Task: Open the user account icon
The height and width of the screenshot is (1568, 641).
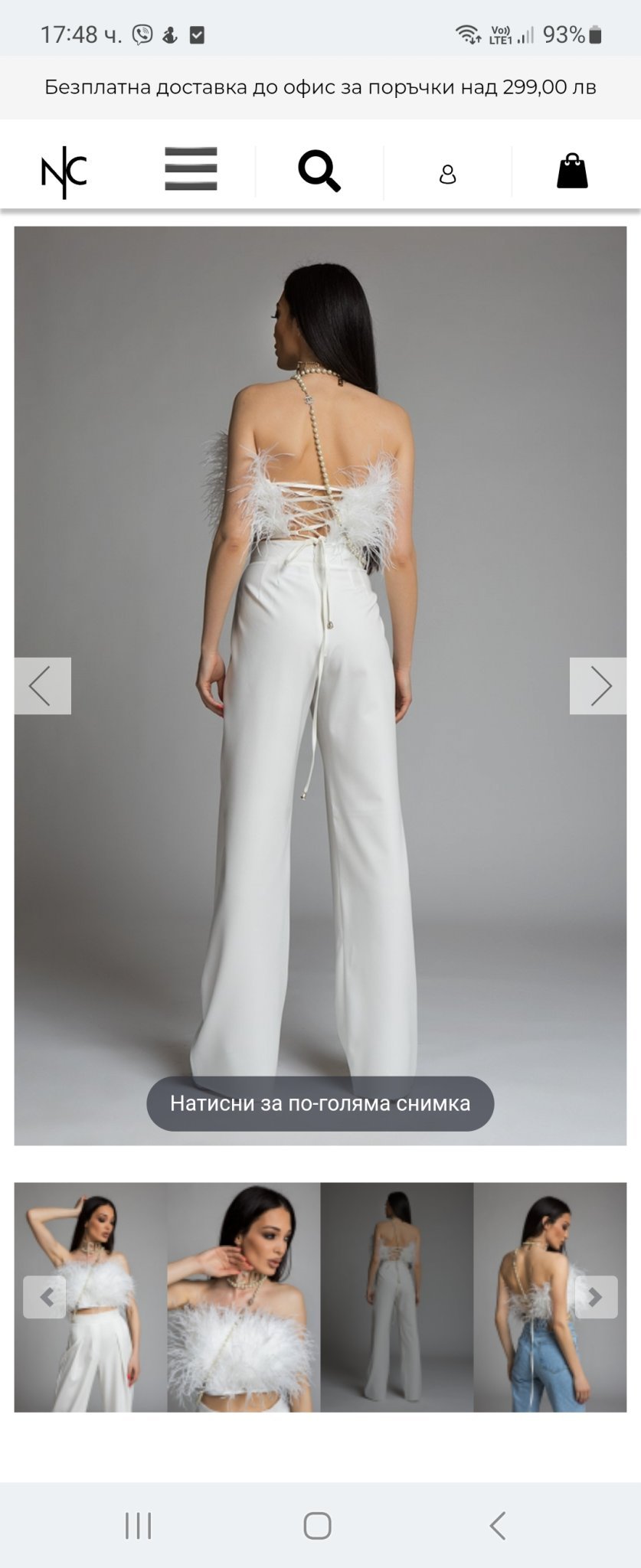Action: point(447,175)
